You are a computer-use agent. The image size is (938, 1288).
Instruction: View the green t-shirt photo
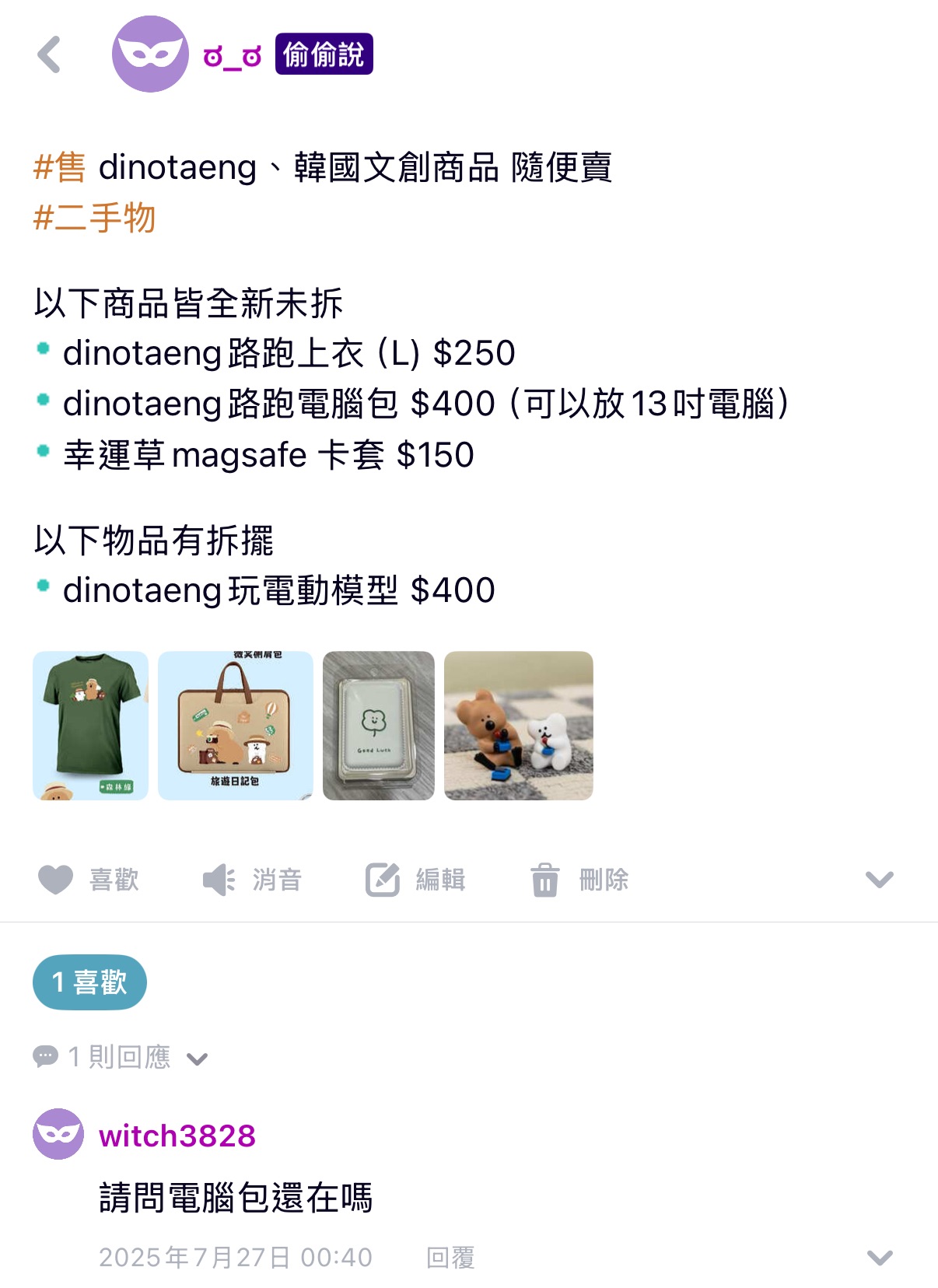(x=90, y=725)
